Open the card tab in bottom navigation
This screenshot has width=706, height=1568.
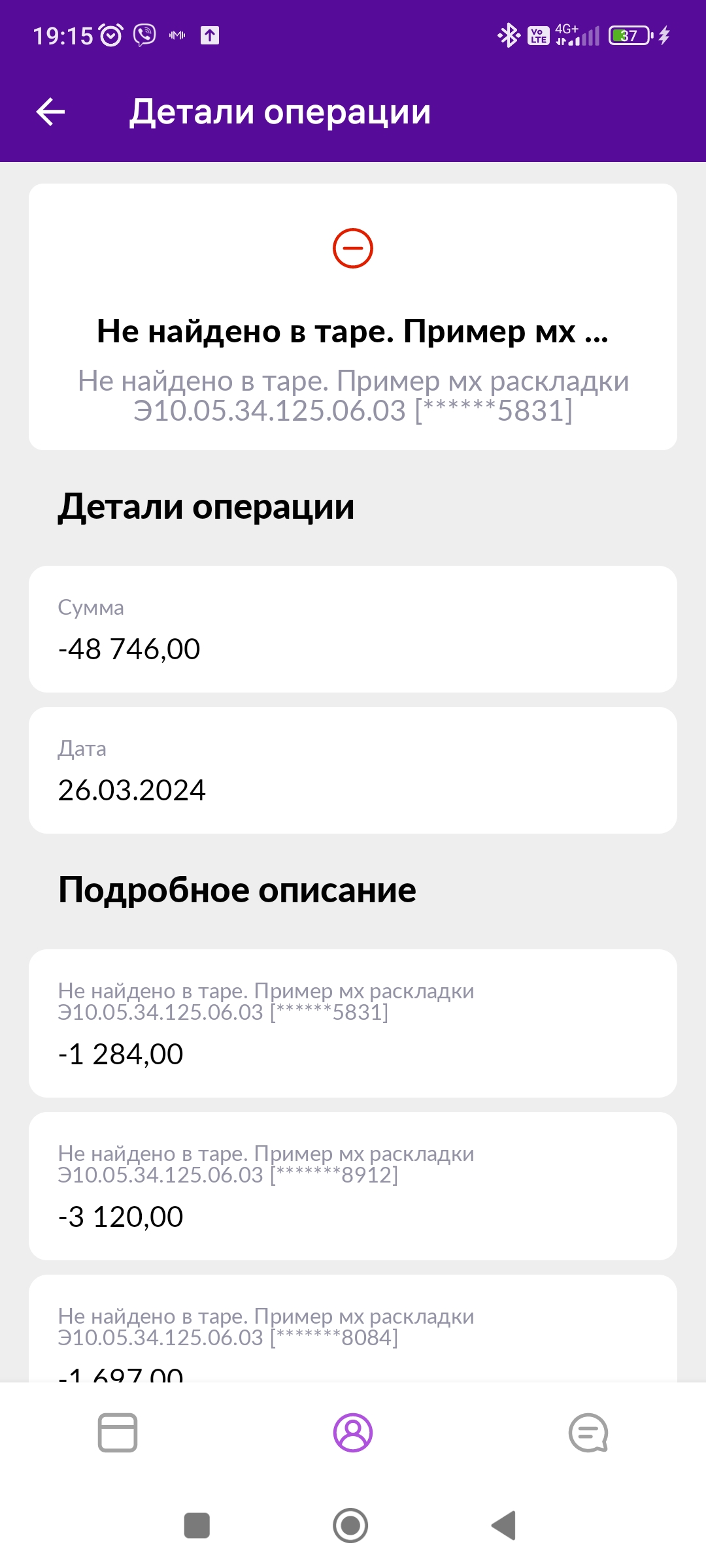tap(118, 1432)
